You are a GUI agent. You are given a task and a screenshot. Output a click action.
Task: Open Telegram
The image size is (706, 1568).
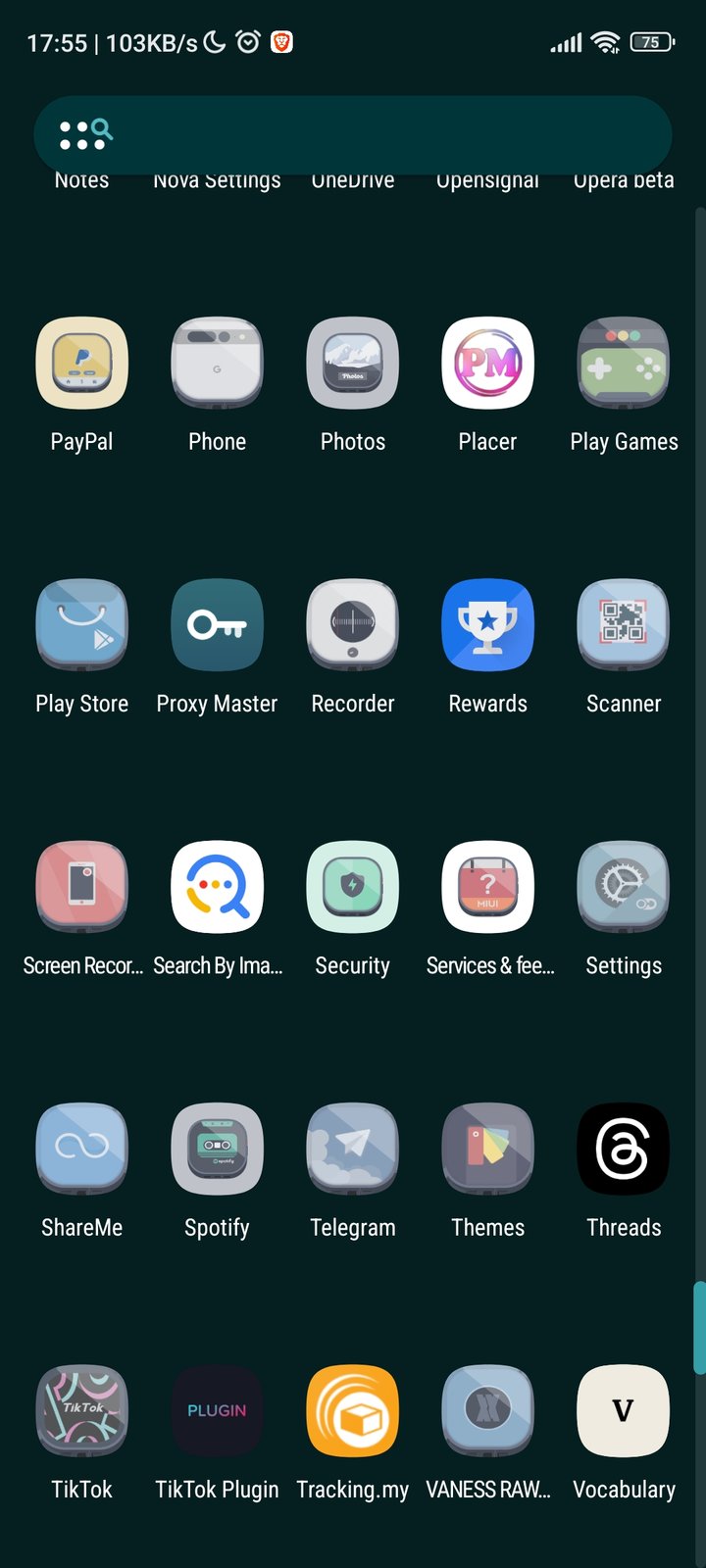[353, 1149]
